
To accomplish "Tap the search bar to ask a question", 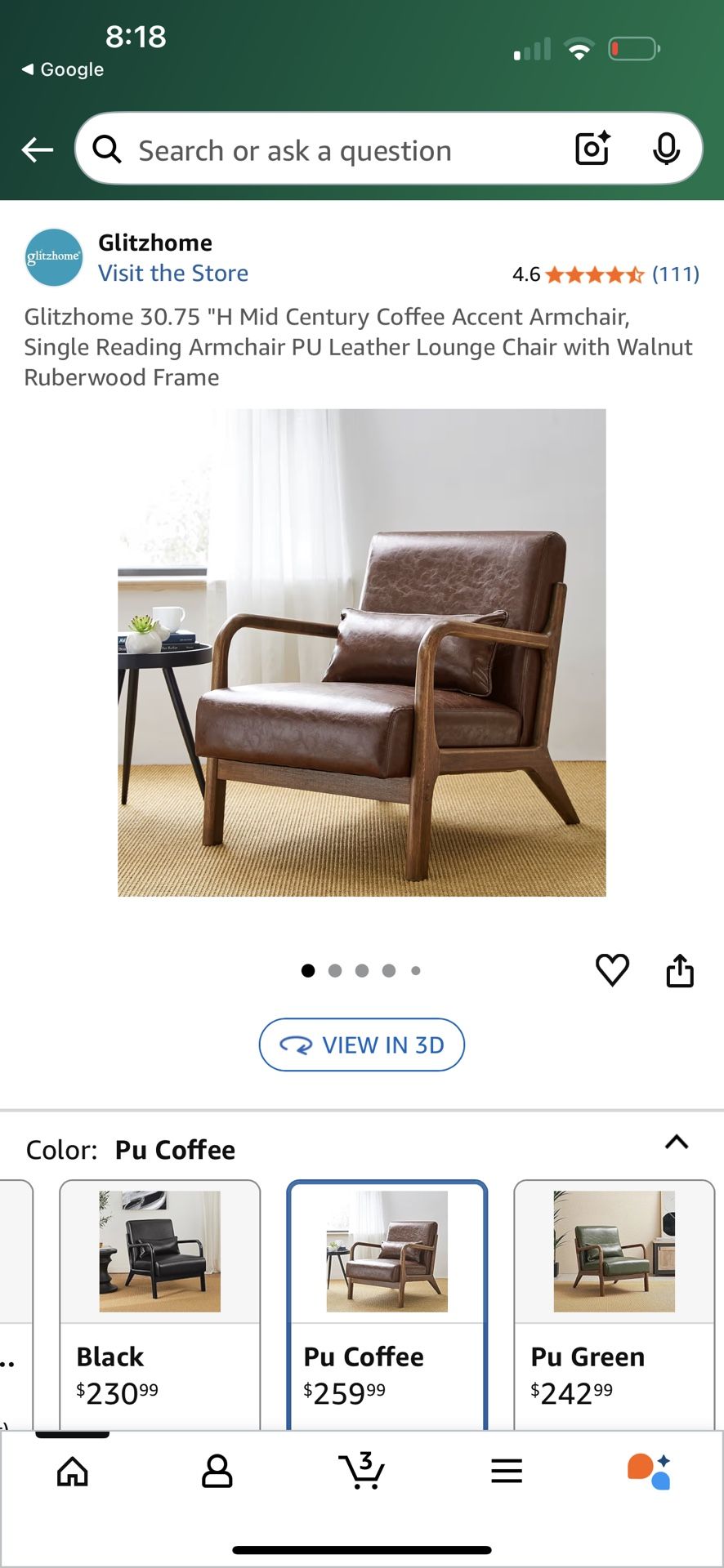I will (x=327, y=149).
